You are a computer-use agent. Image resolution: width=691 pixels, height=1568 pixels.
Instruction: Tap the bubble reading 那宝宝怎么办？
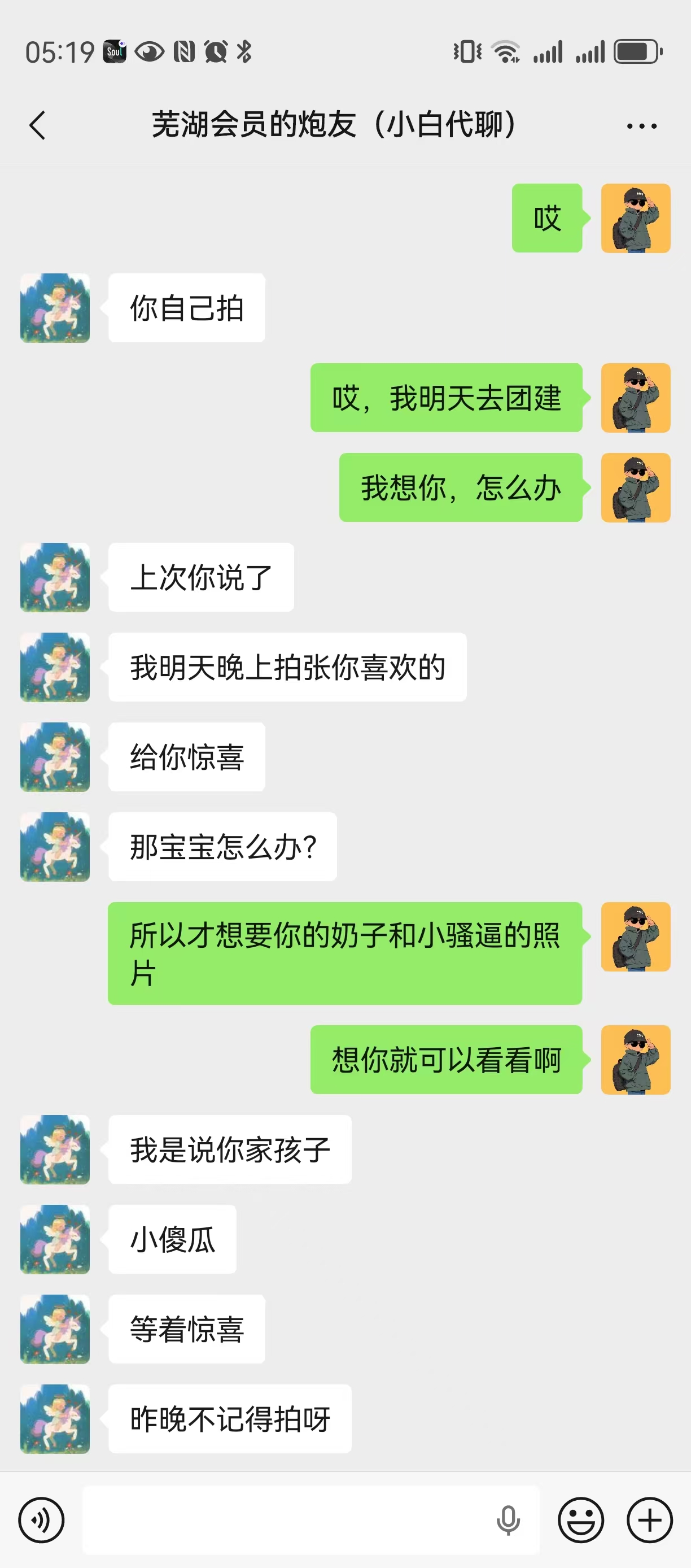(221, 847)
